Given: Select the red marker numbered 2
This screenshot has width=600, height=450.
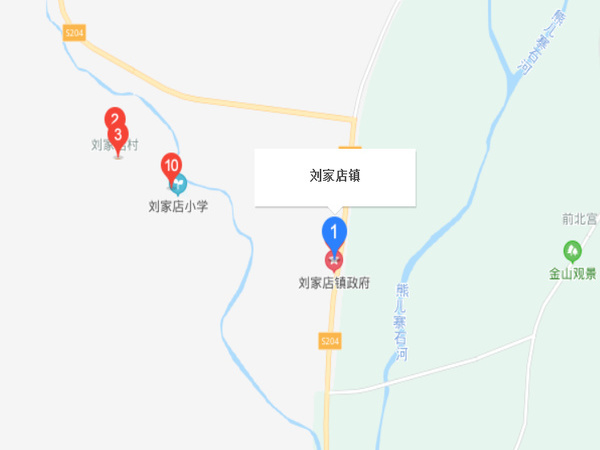Looking at the screenshot, I should tap(114, 116).
